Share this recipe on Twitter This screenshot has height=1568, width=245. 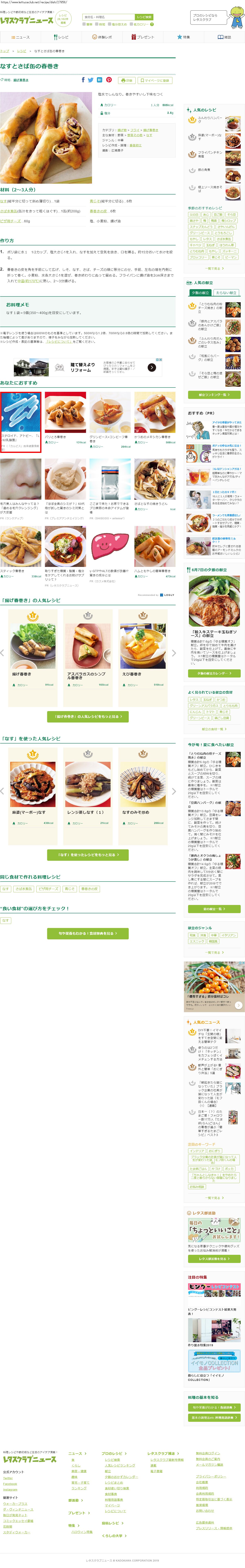[x=91, y=80]
